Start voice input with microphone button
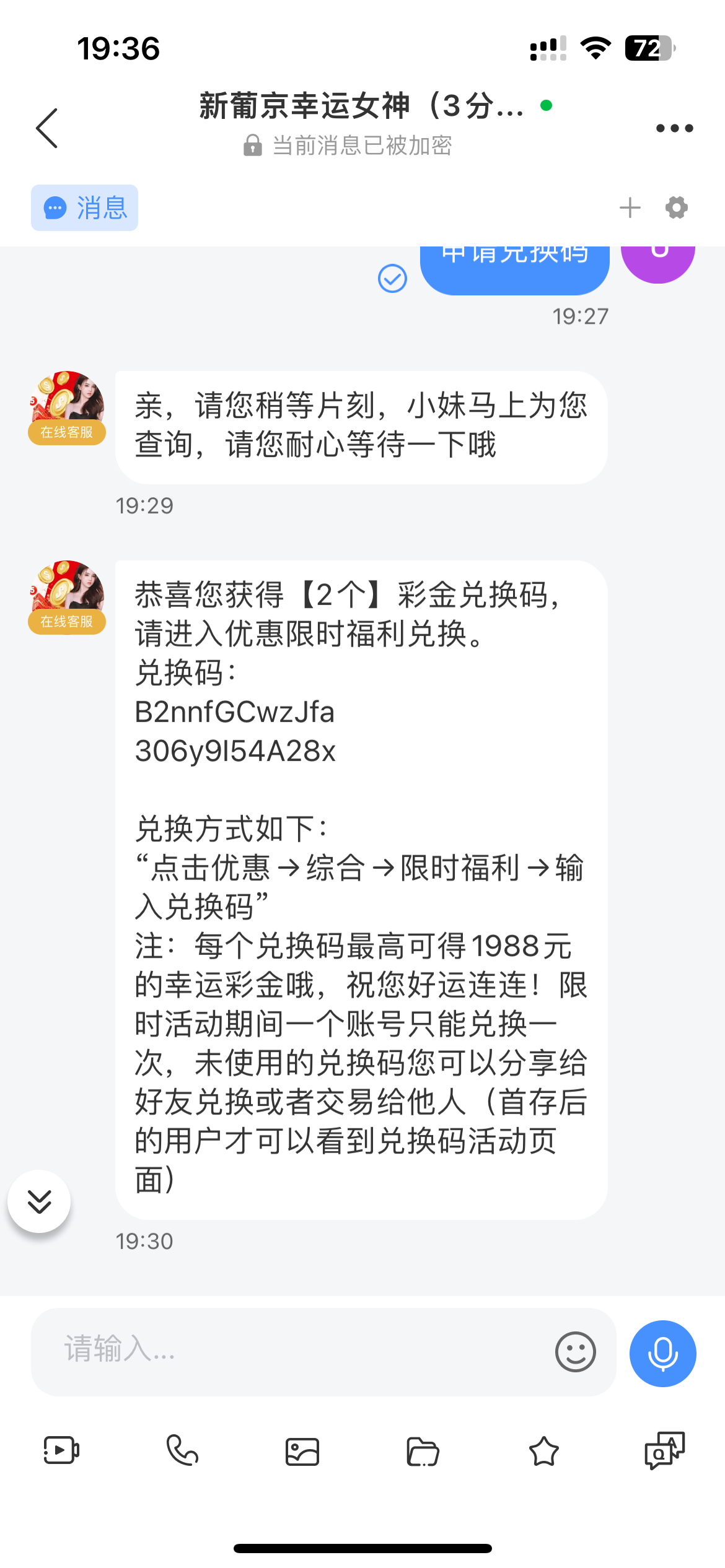The height and width of the screenshot is (1568, 725). click(662, 1354)
